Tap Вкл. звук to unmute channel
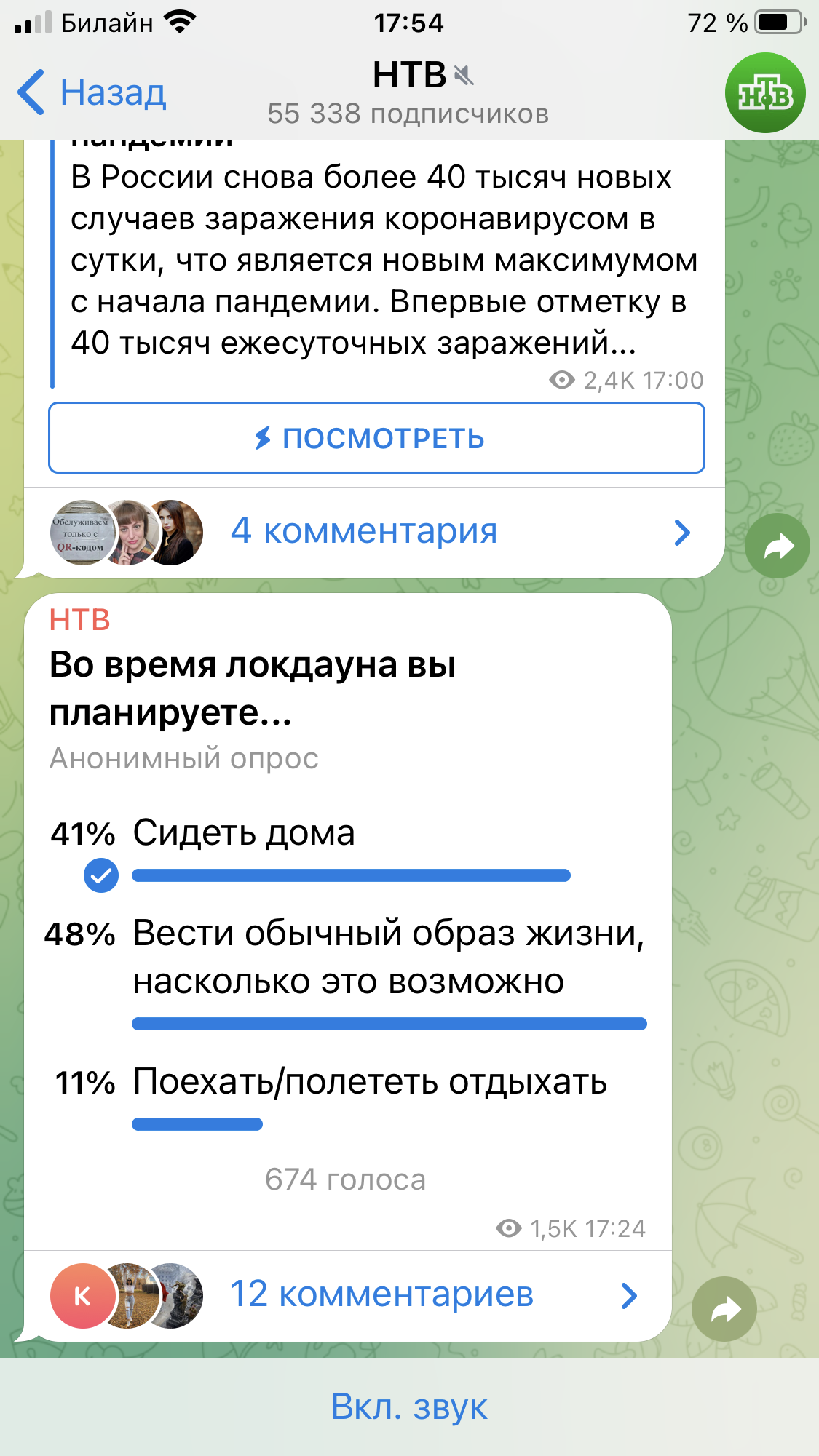This screenshot has width=819, height=1456. pos(409,1407)
